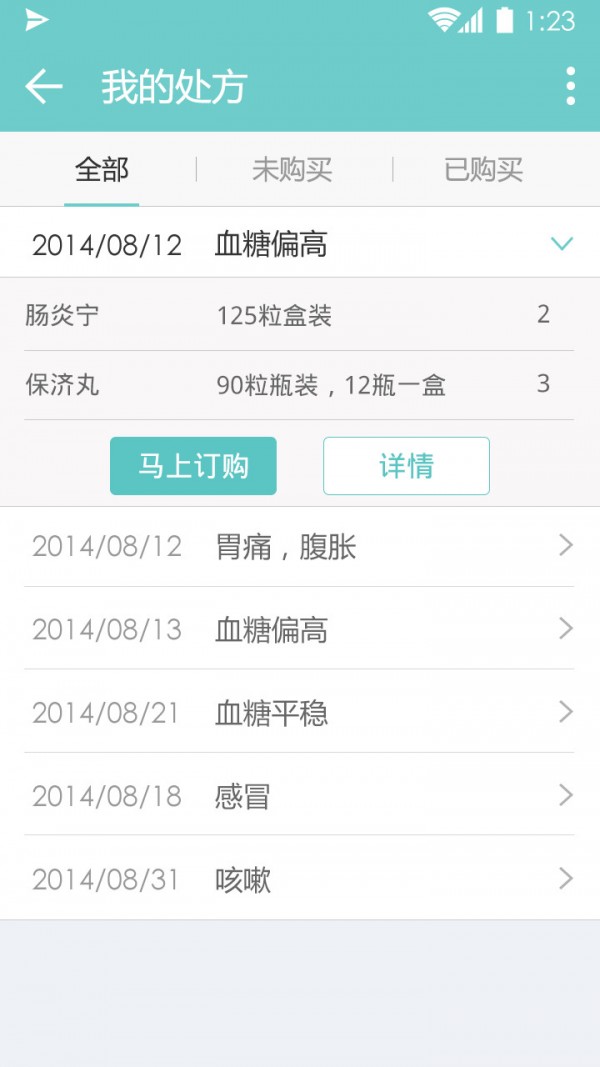
Task: Open the overflow menu
Action: pos(570,87)
